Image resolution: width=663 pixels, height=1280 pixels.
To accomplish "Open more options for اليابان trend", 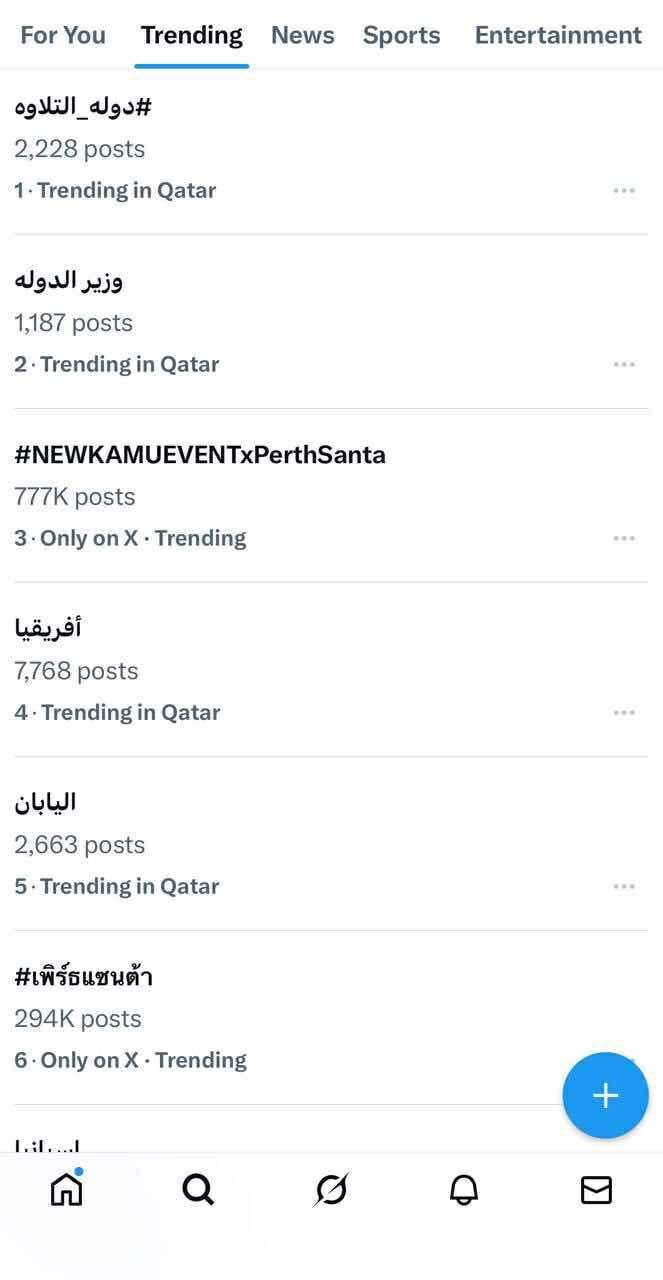I will tap(624, 886).
